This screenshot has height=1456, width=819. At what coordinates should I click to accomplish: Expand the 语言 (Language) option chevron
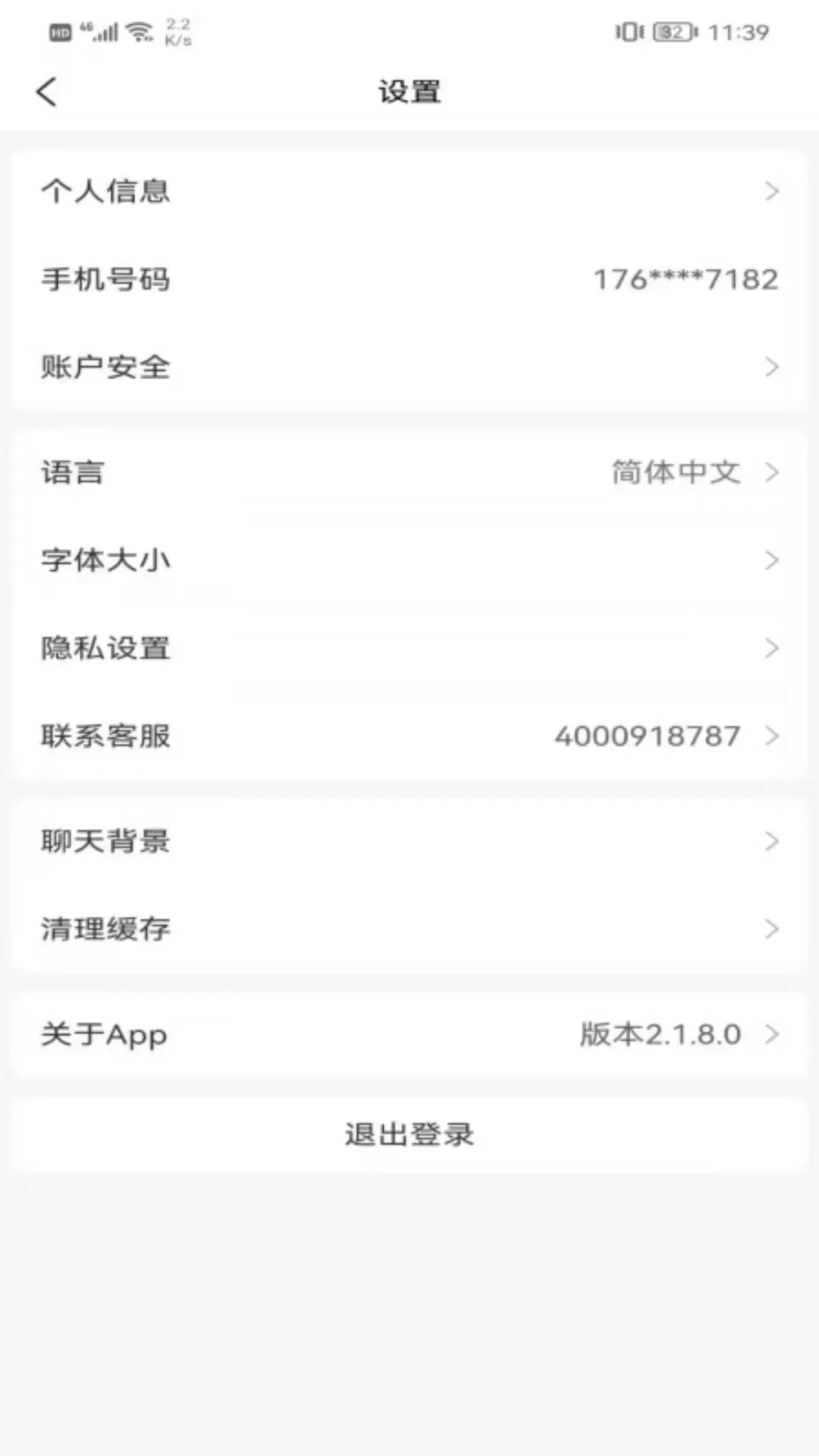tap(773, 472)
